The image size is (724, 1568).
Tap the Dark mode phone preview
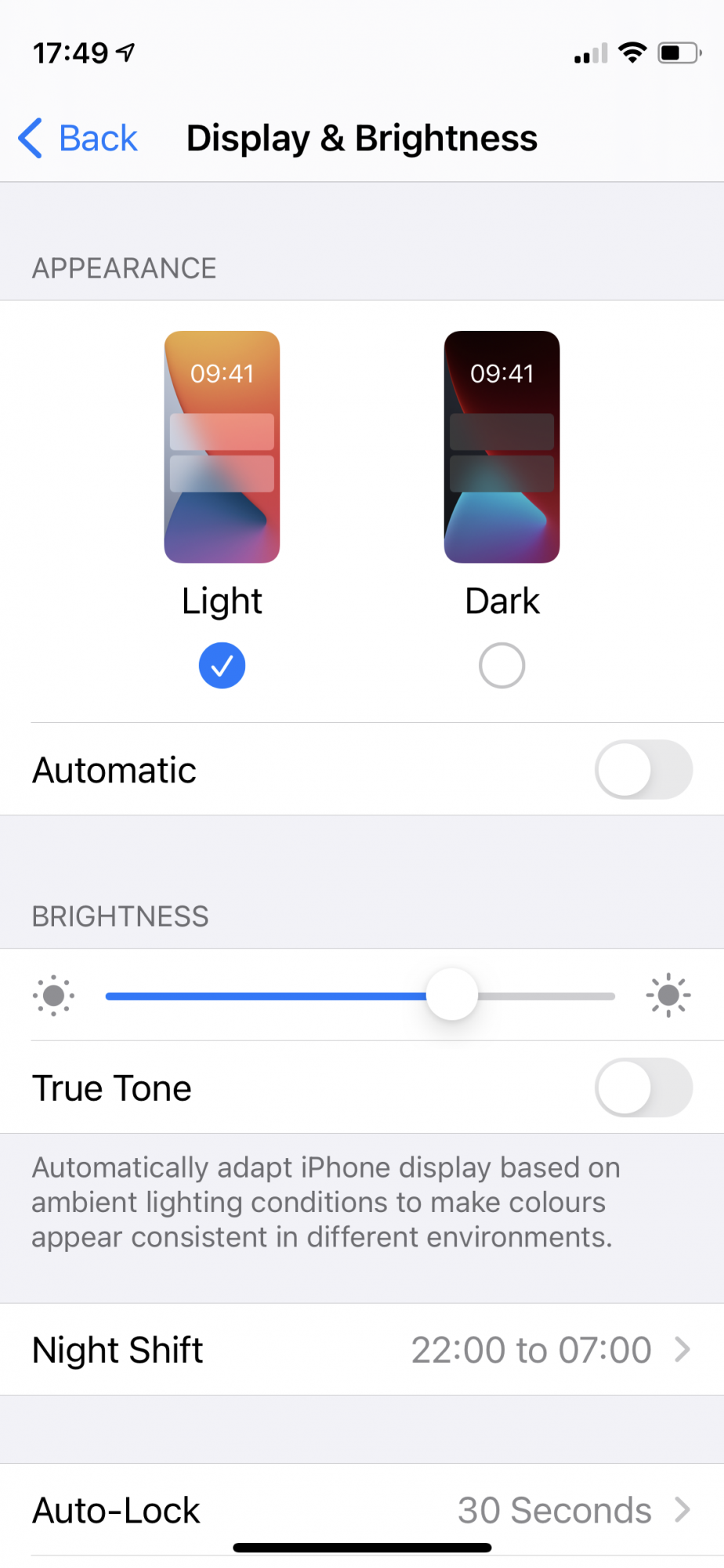[x=501, y=447]
